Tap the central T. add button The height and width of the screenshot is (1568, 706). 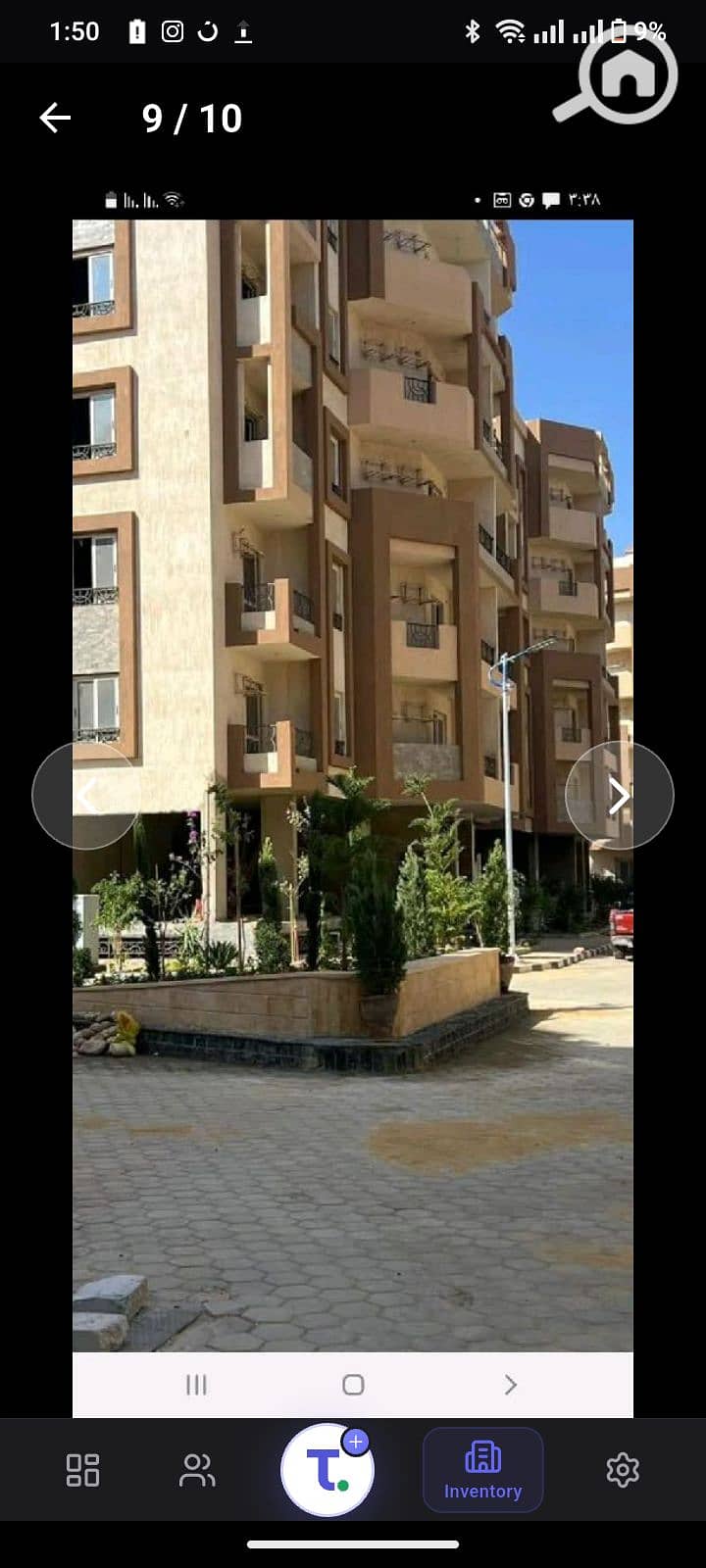(328, 1470)
